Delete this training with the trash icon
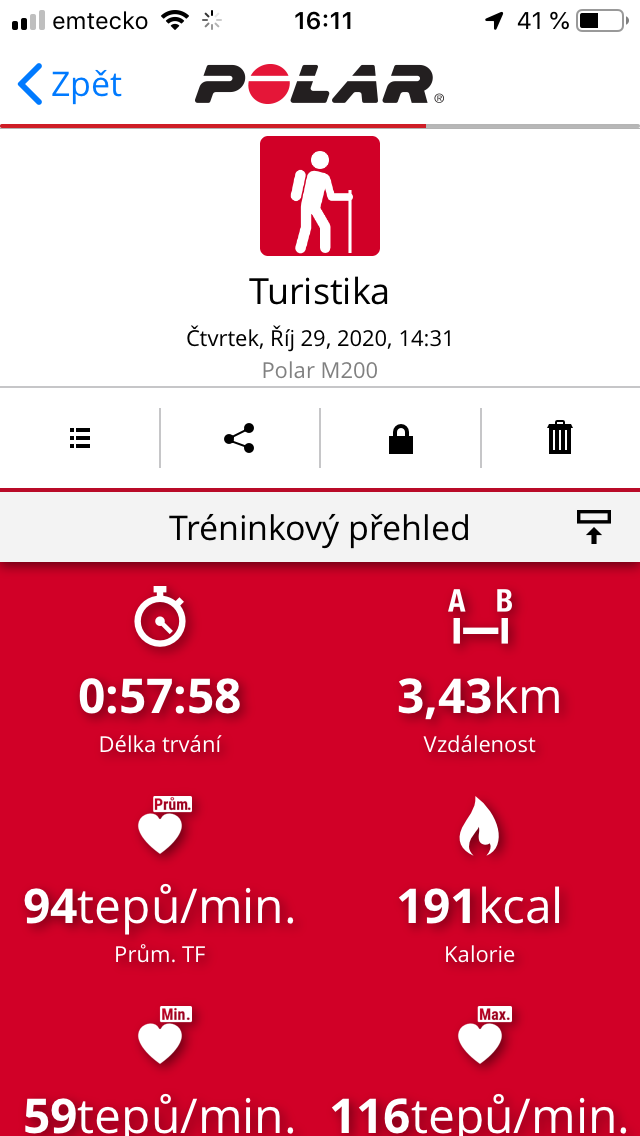 tap(560, 438)
